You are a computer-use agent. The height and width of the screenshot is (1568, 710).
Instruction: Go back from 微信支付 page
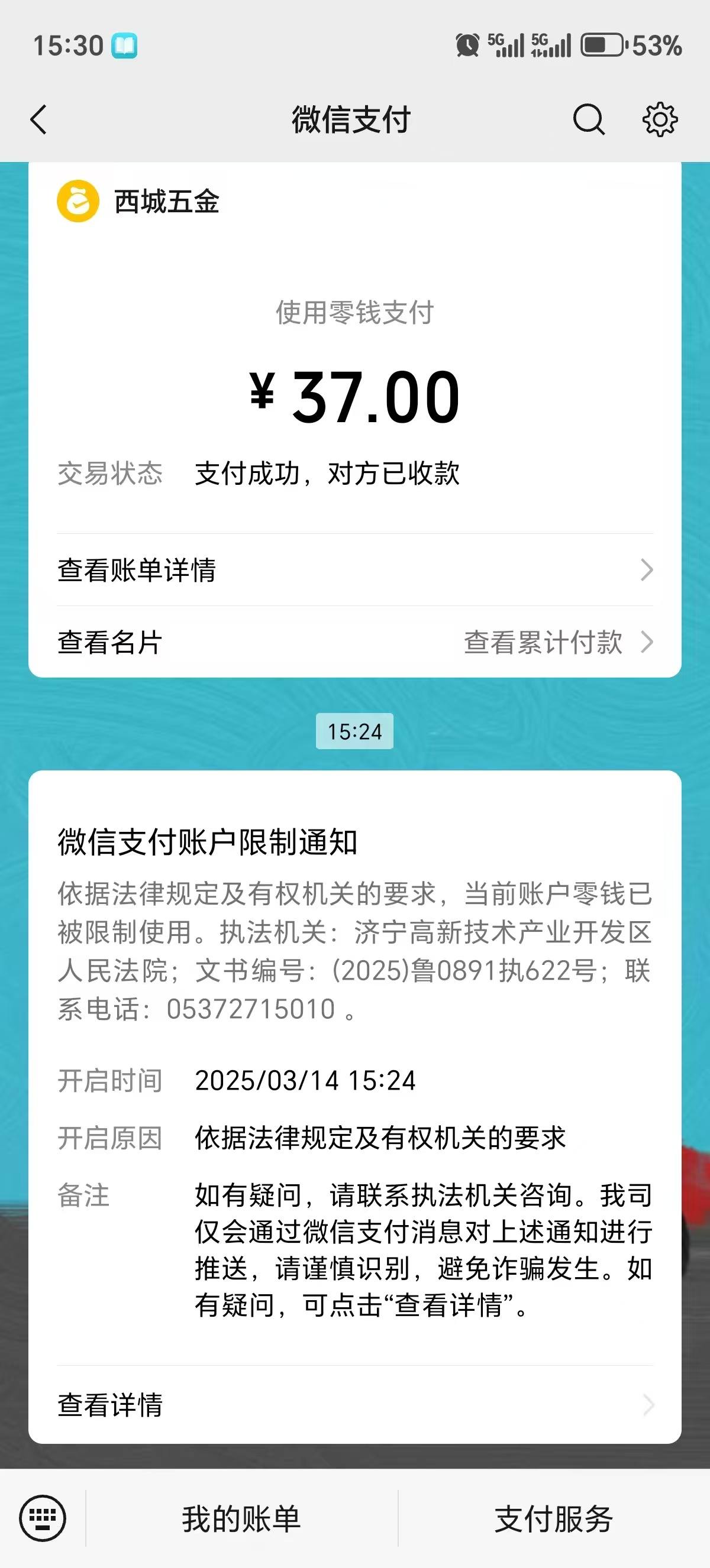[38, 119]
